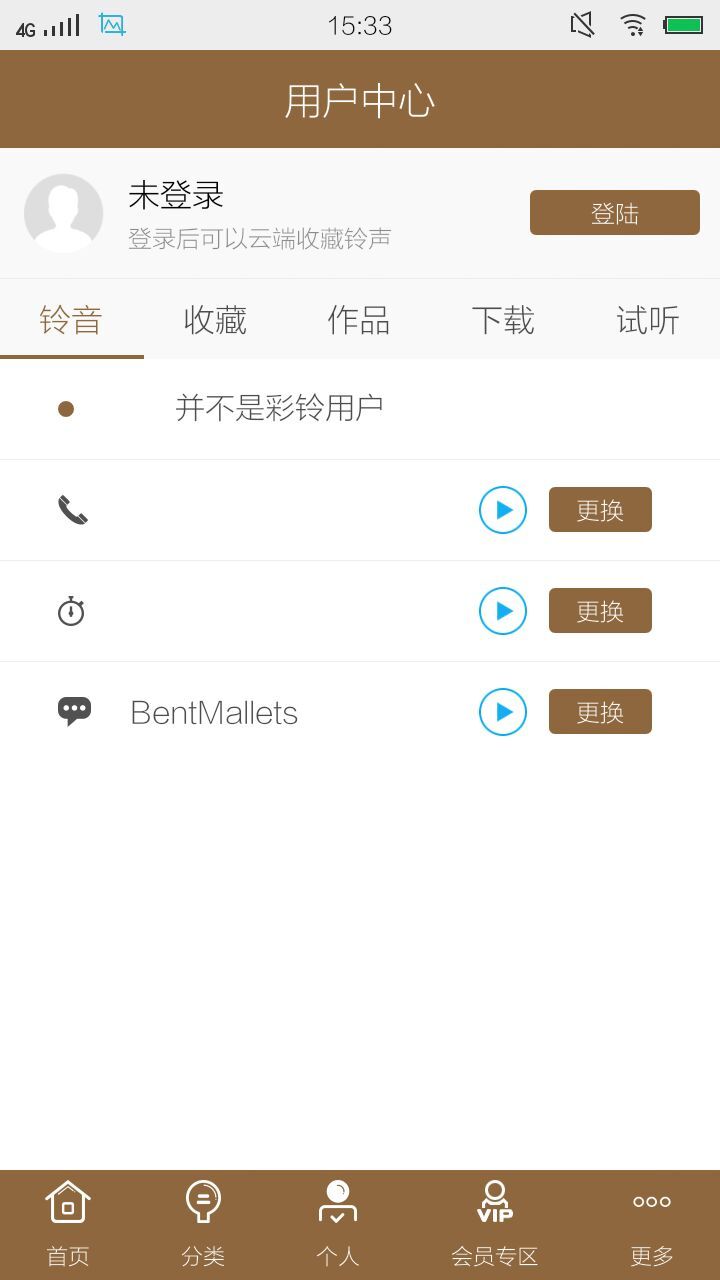Select the 试听 tab
720x1280 pixels.
click(647, 320)
